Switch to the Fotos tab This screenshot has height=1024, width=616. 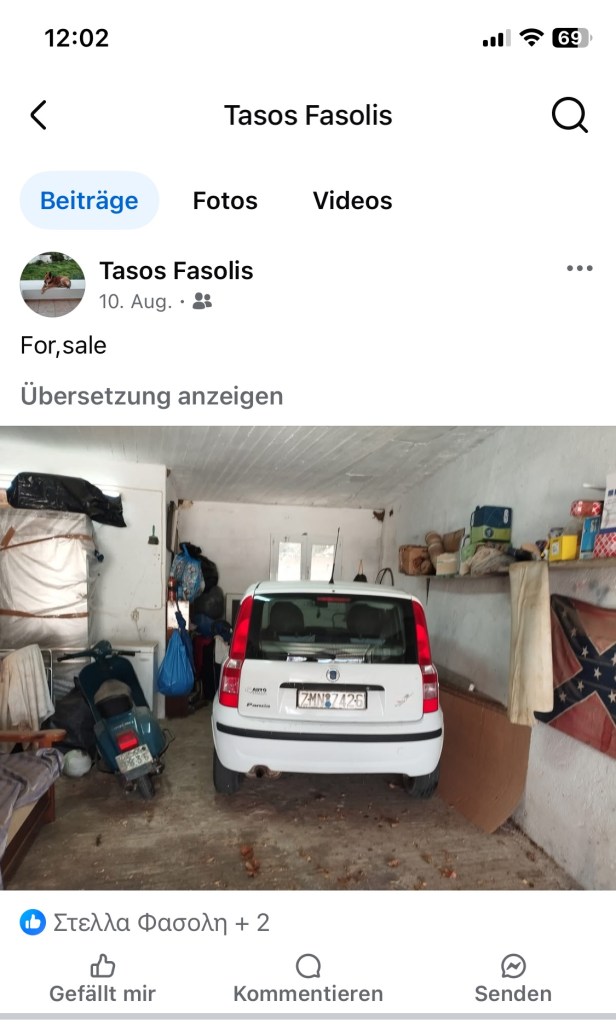225,200
